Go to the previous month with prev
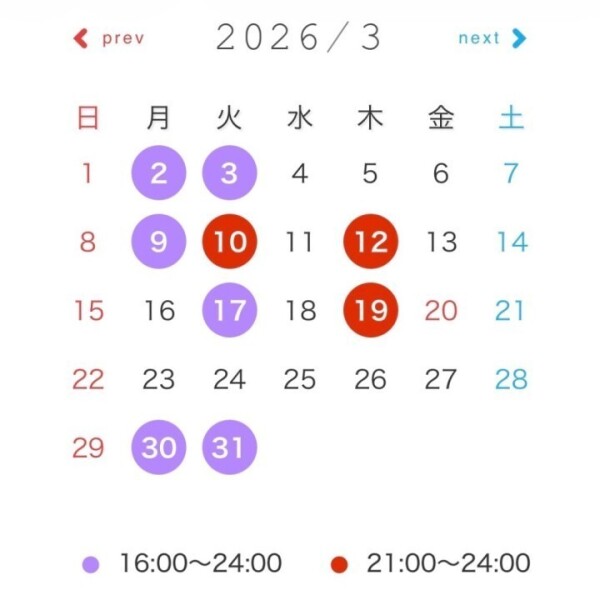The width and height of the screenshot is (600, 600). (108, 38)
